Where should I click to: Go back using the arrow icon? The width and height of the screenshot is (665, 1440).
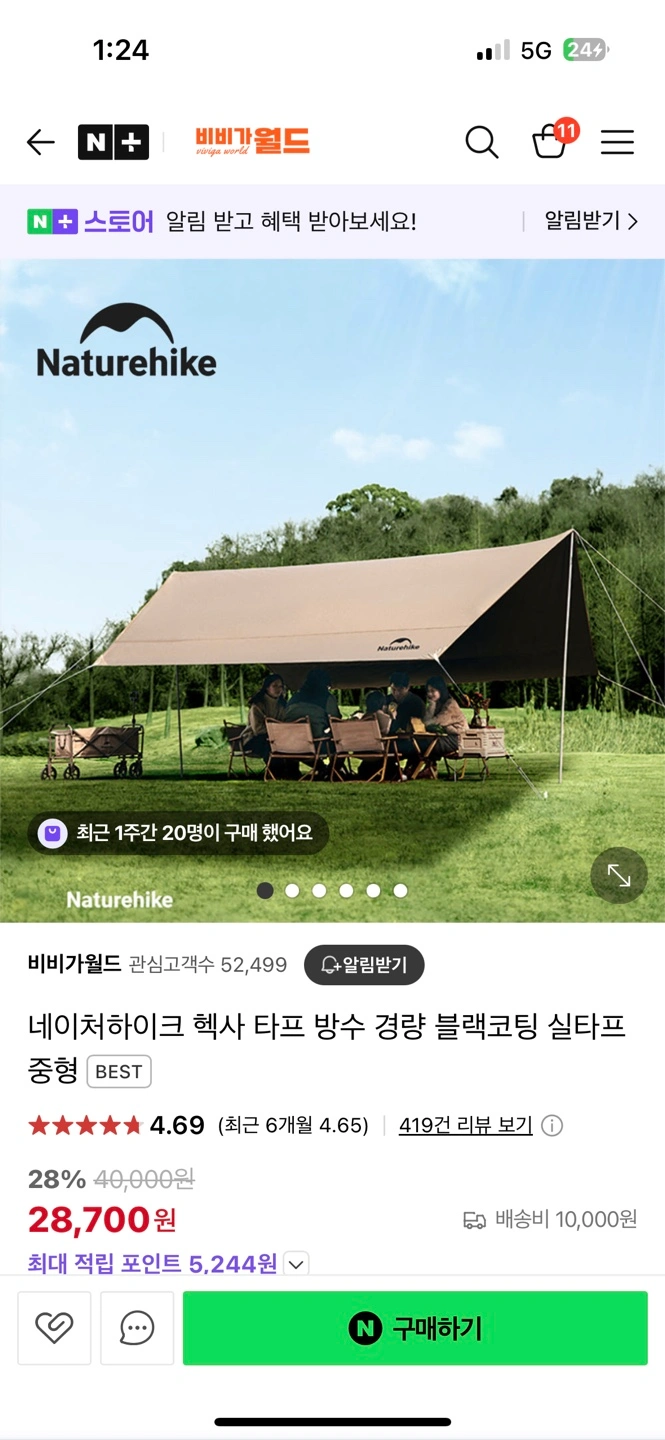tap(40, 143)
